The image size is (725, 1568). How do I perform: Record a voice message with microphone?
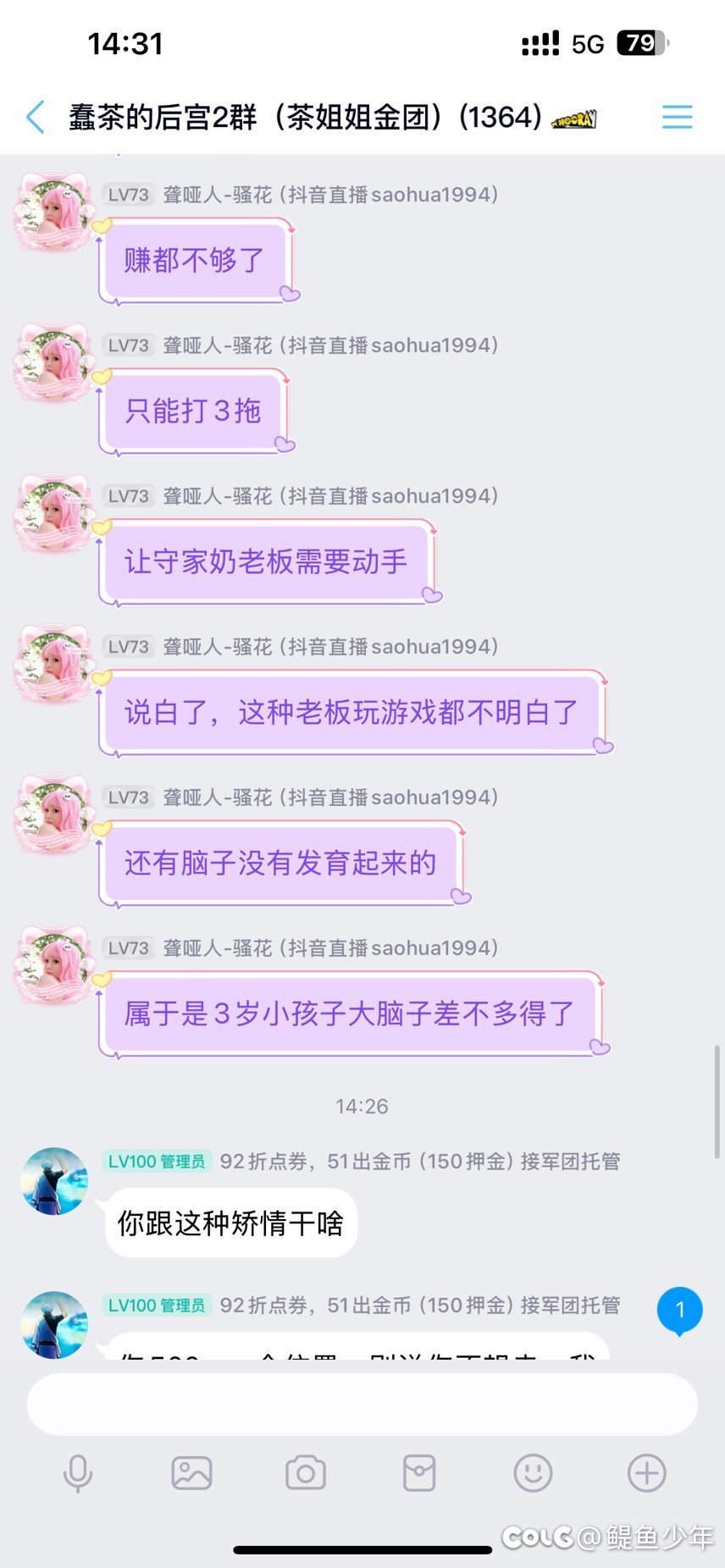pyautogui.click(x=78, y=1473)
